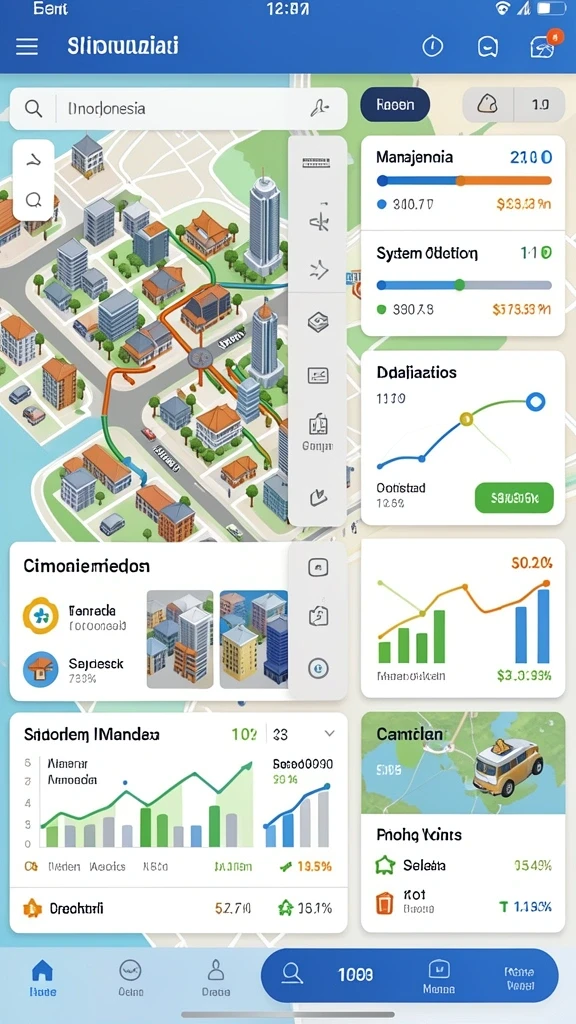Tap the arrow button at map top-left
The height and width of the screenshot is (1024, 576).
[33, 160]
